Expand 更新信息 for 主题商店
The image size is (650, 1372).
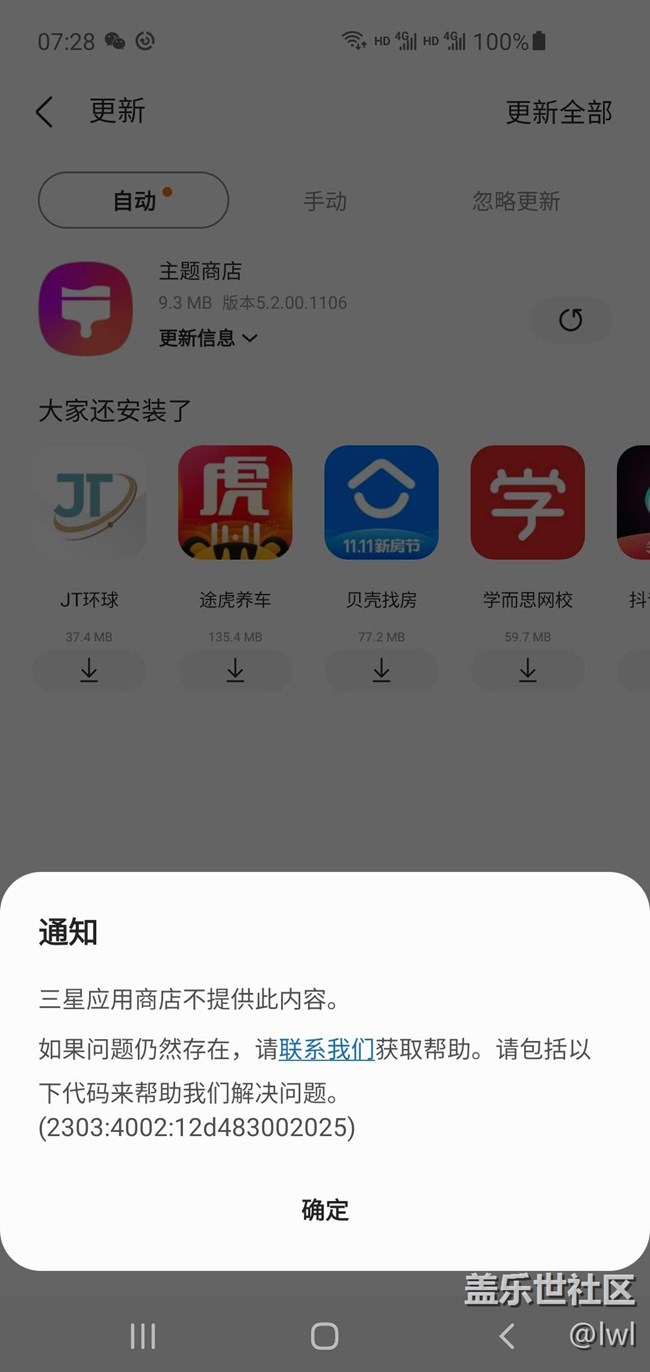pyautogui.click(x=208, y=338)
